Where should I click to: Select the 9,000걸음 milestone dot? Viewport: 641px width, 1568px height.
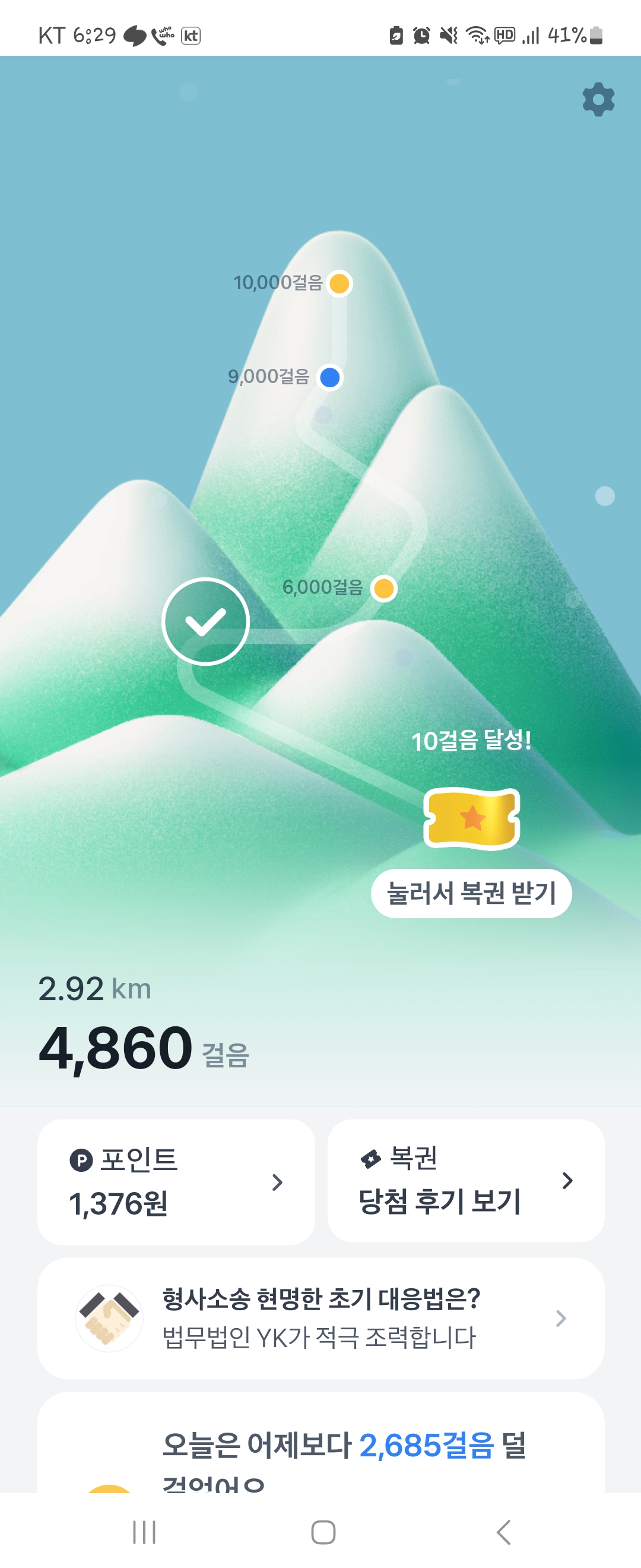pyautogui.click(x=329, y=377)
